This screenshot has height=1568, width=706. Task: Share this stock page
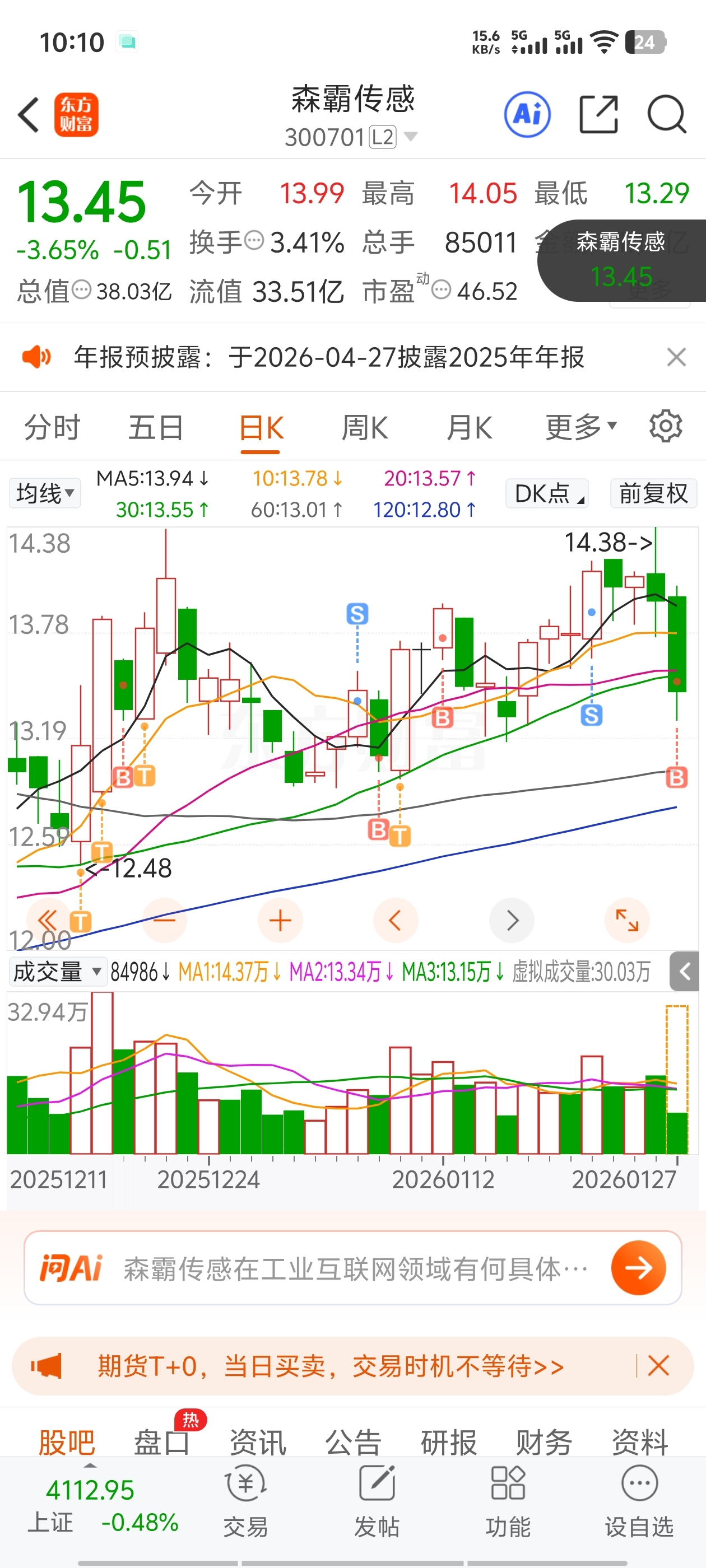click(x=598, y=114)
